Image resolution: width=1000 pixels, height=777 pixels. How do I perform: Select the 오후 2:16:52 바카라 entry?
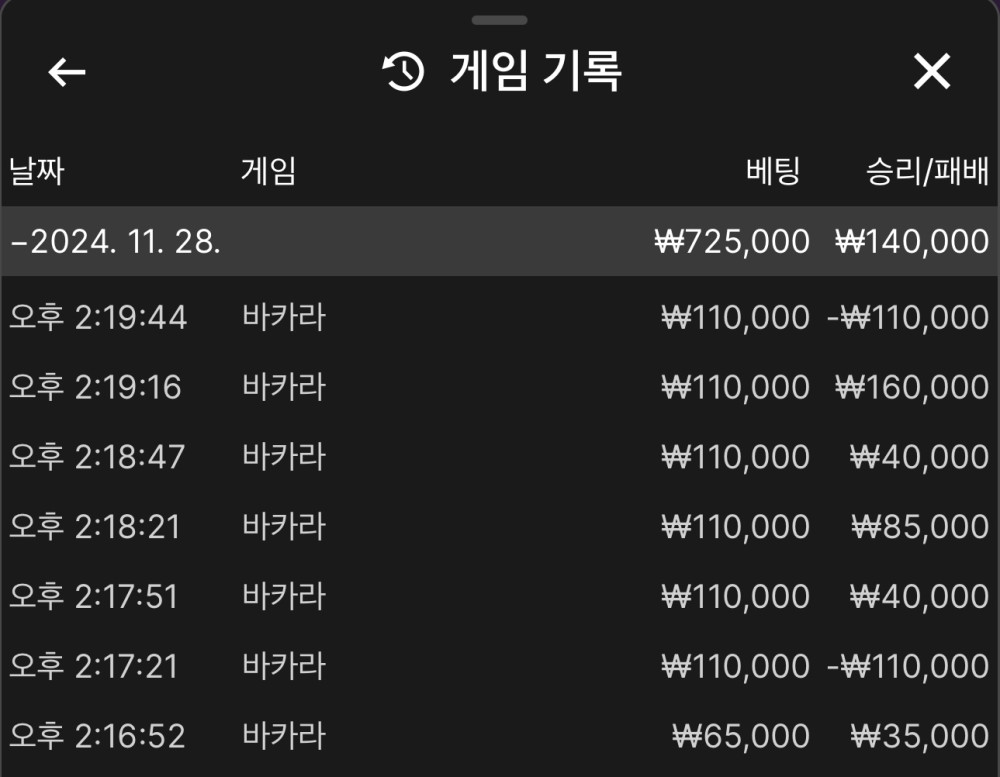point(498,737)
